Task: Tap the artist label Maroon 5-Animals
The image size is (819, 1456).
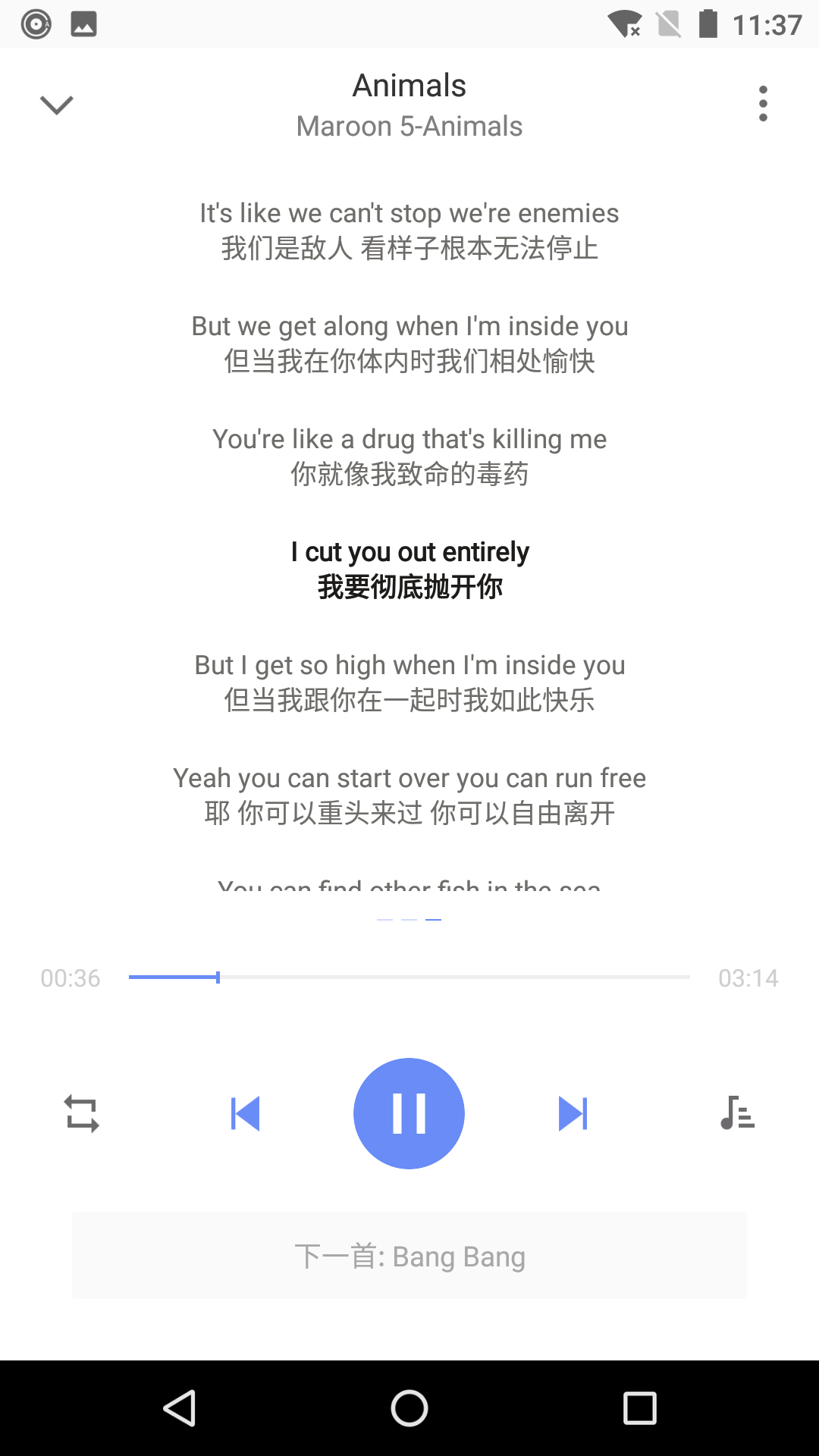Action: (409, 126)
